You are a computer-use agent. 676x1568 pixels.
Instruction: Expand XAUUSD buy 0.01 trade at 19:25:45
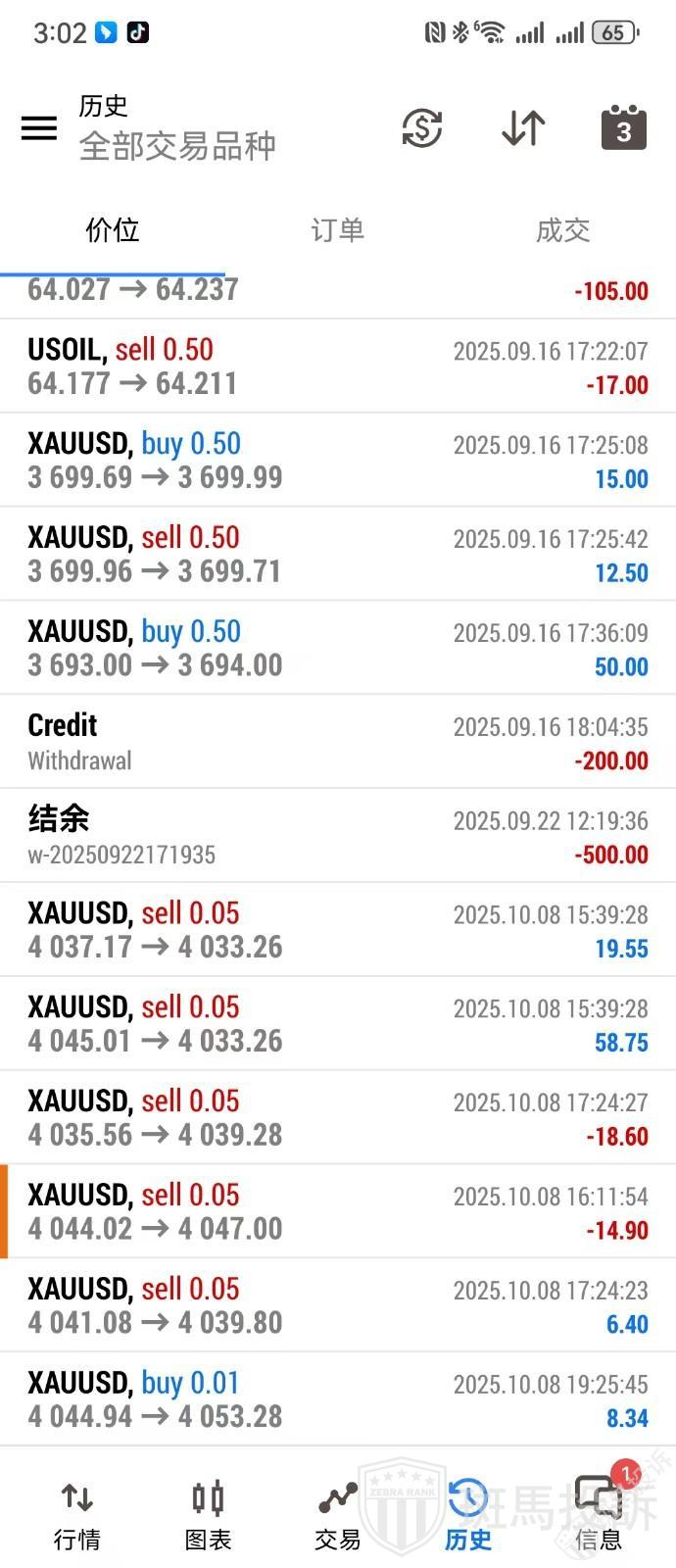click(338, 1399)
